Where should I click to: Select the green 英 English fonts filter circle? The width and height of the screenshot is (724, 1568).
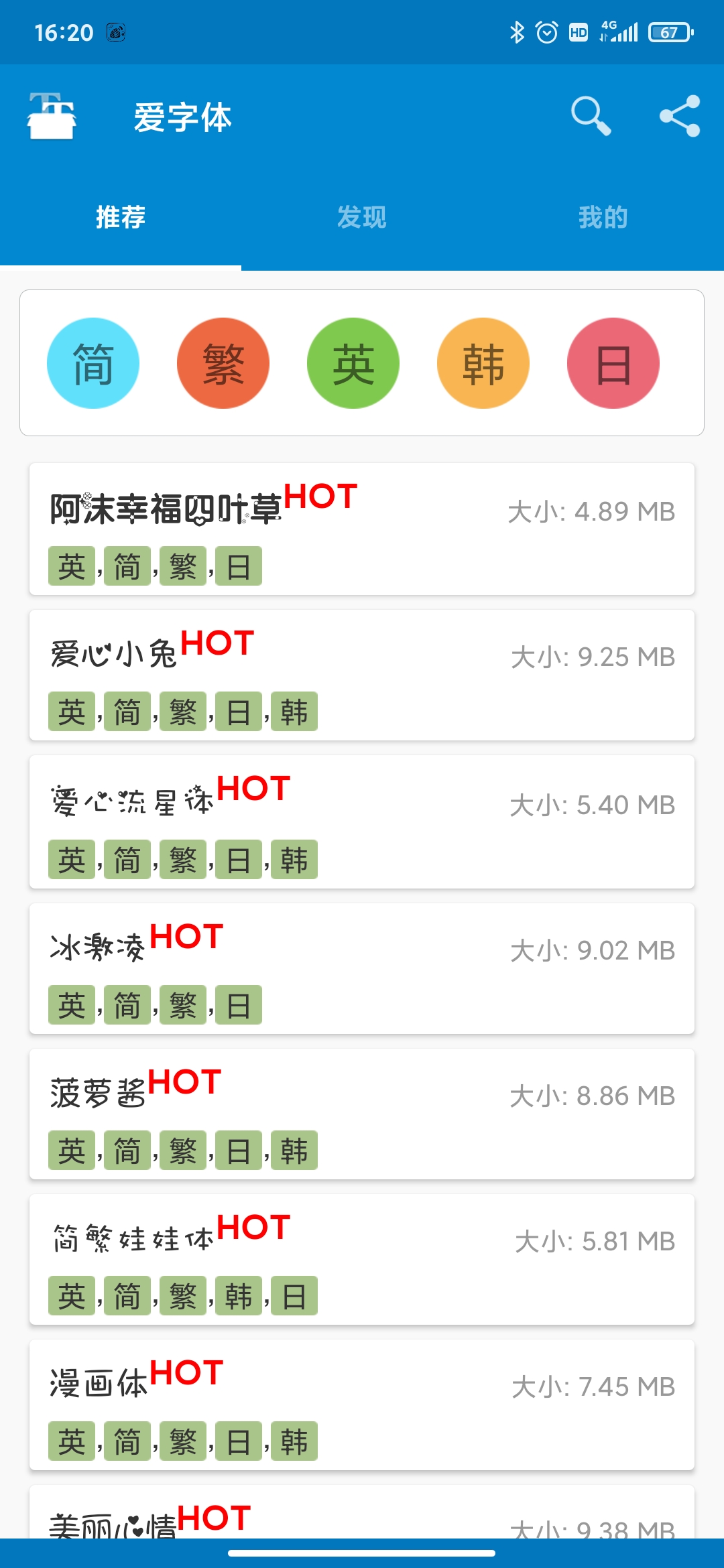click(x=353, y=363)
